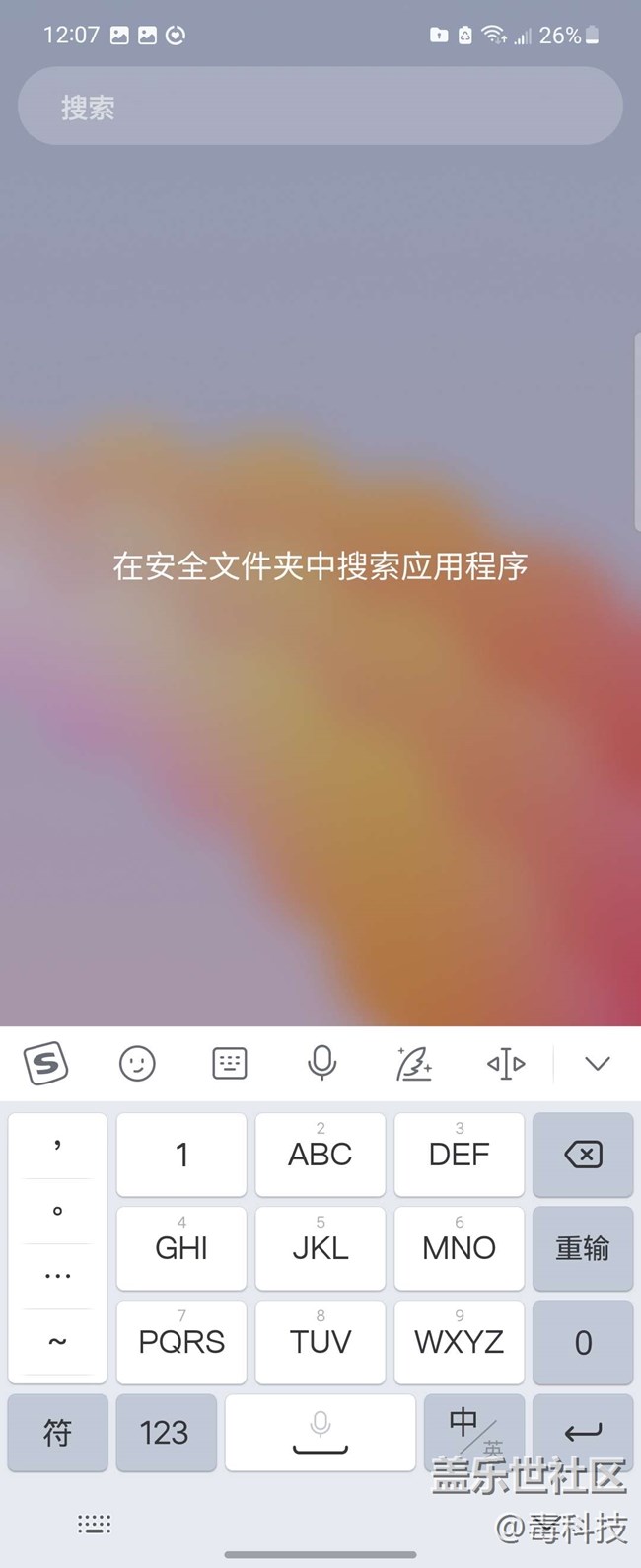Screen dimensions: 641x1568
Task: Tap the ABC key
Action: click(x=320, y=1154)
